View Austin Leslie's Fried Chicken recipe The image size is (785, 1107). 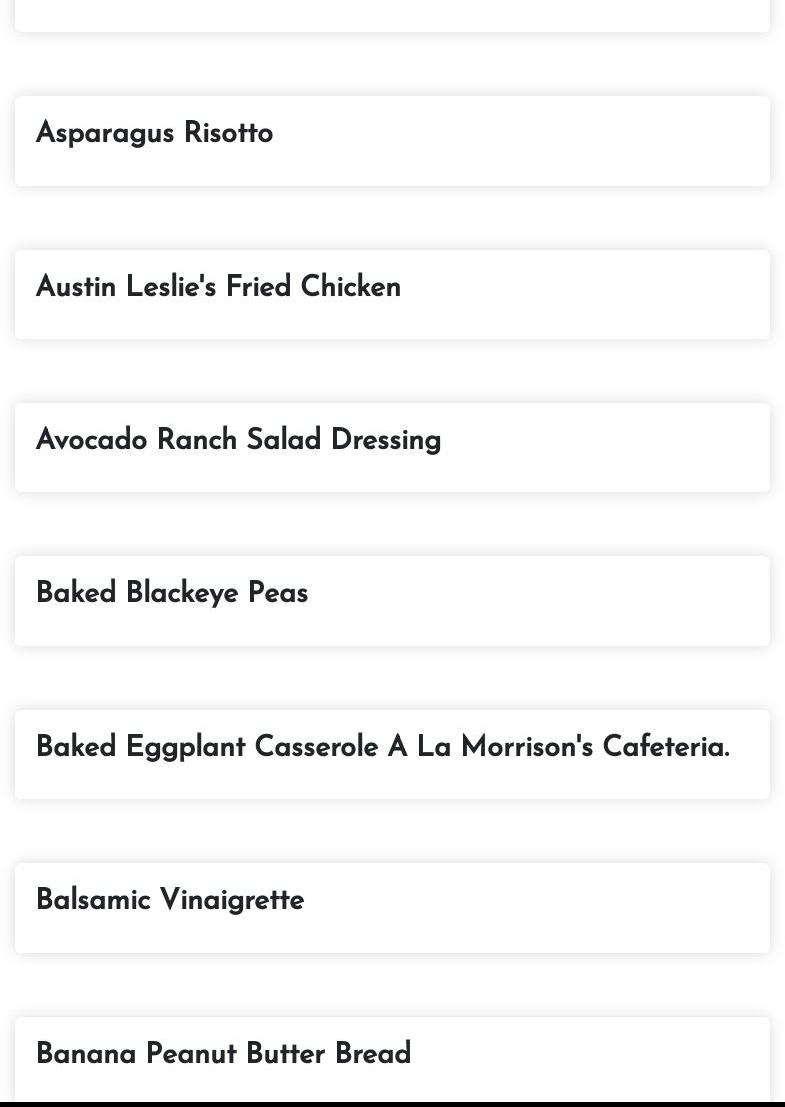click(219, 288)
